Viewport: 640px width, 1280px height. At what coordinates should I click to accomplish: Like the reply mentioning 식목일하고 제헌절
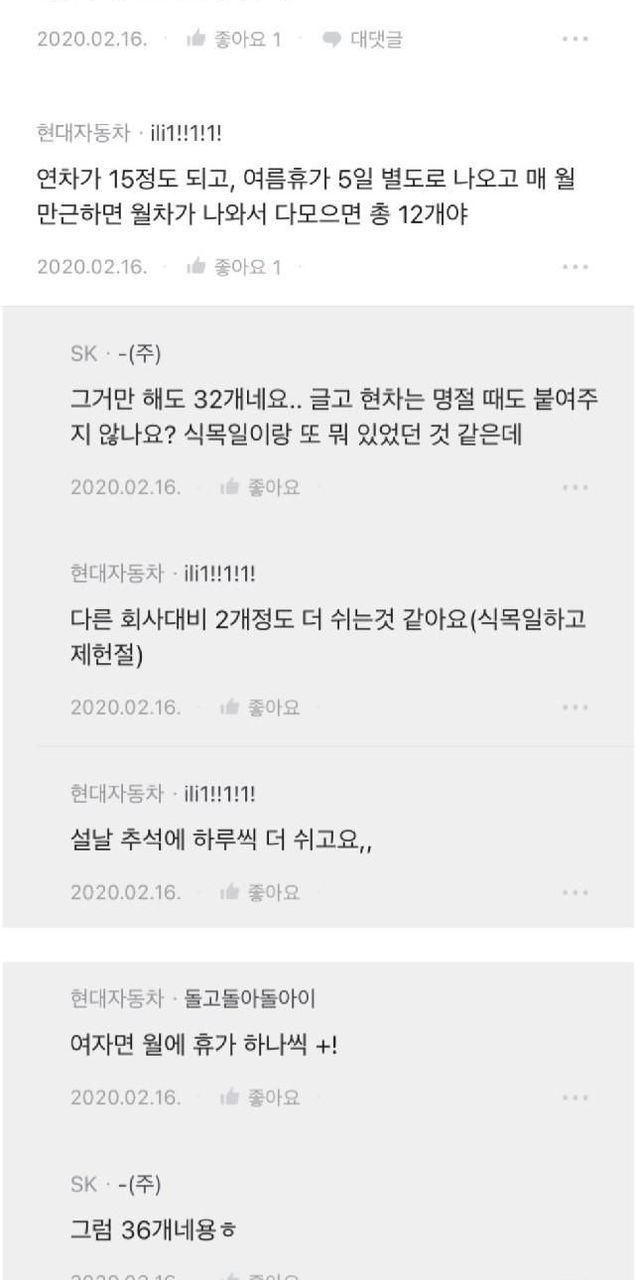[x=260, y=707]
